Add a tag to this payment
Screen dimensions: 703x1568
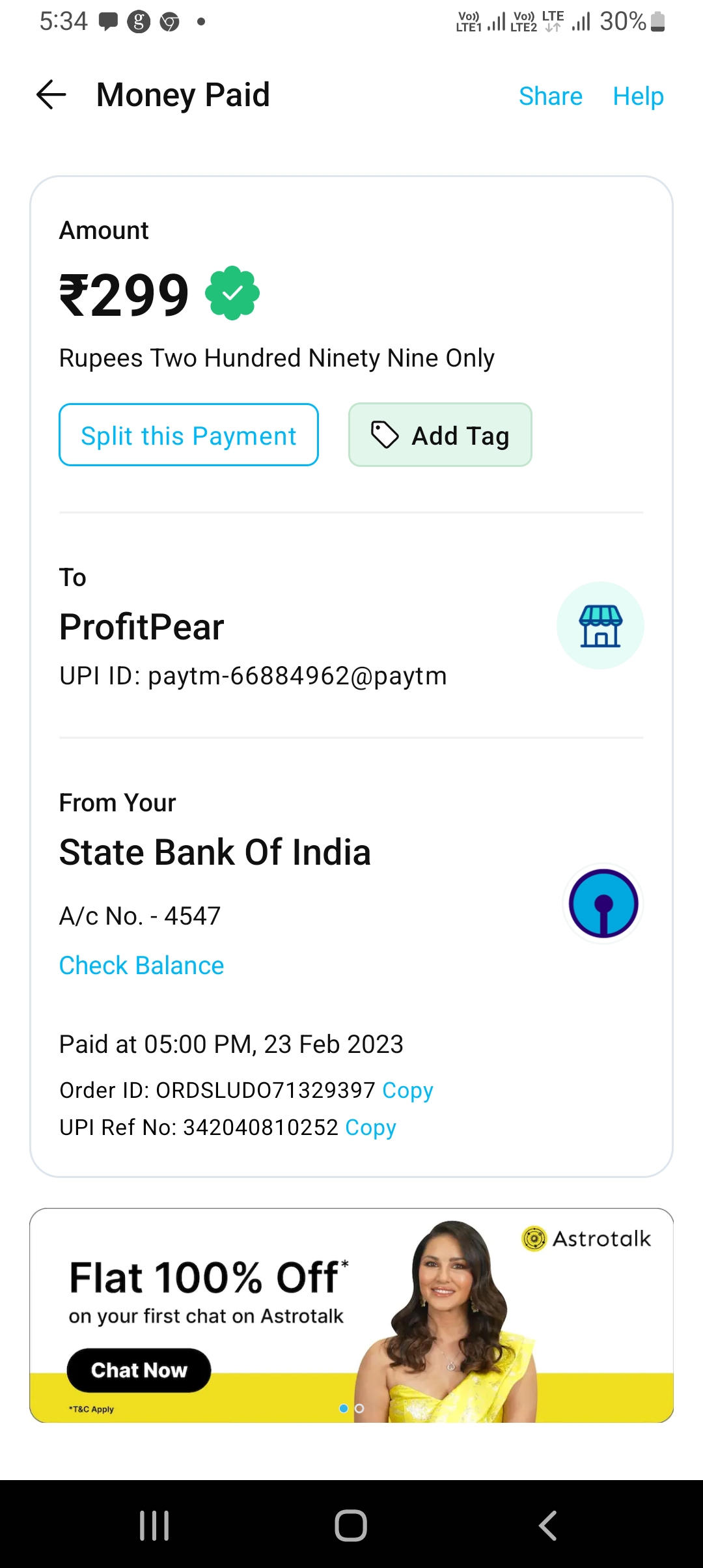coord(440,435)
